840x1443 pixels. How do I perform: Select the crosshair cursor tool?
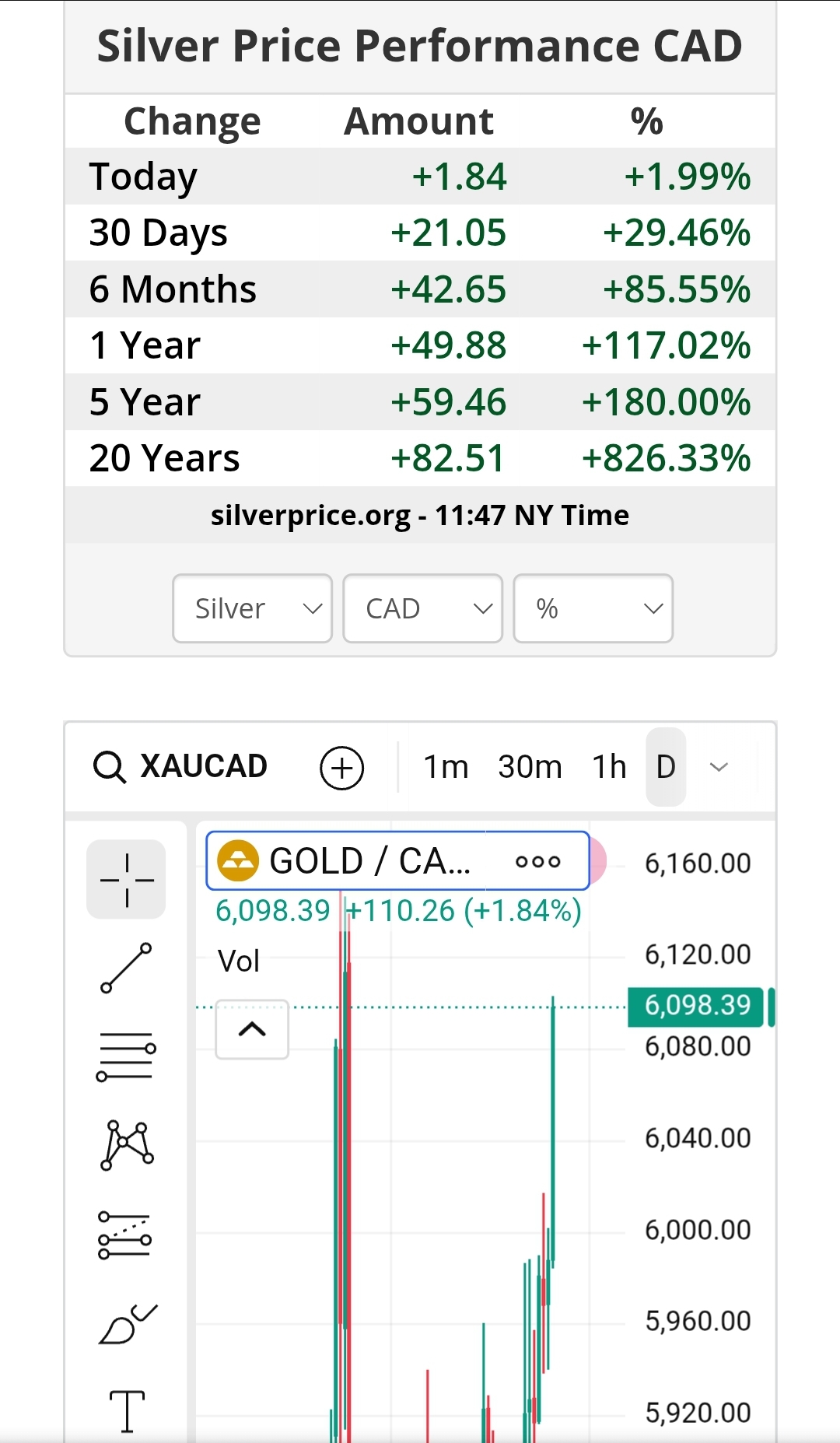click(x=126, y=880)
